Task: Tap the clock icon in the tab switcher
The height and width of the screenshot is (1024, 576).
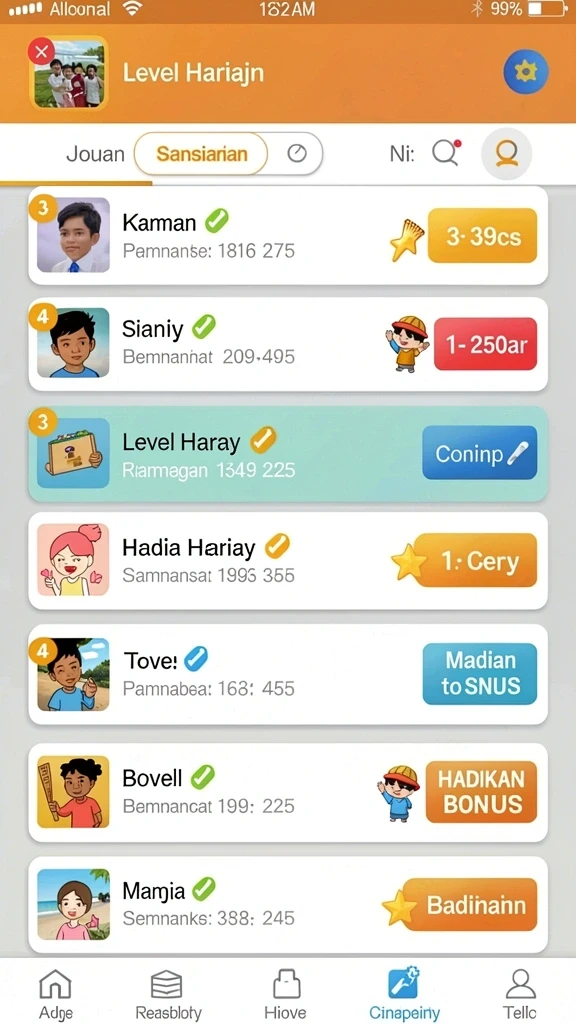Action: coord(297,153)
